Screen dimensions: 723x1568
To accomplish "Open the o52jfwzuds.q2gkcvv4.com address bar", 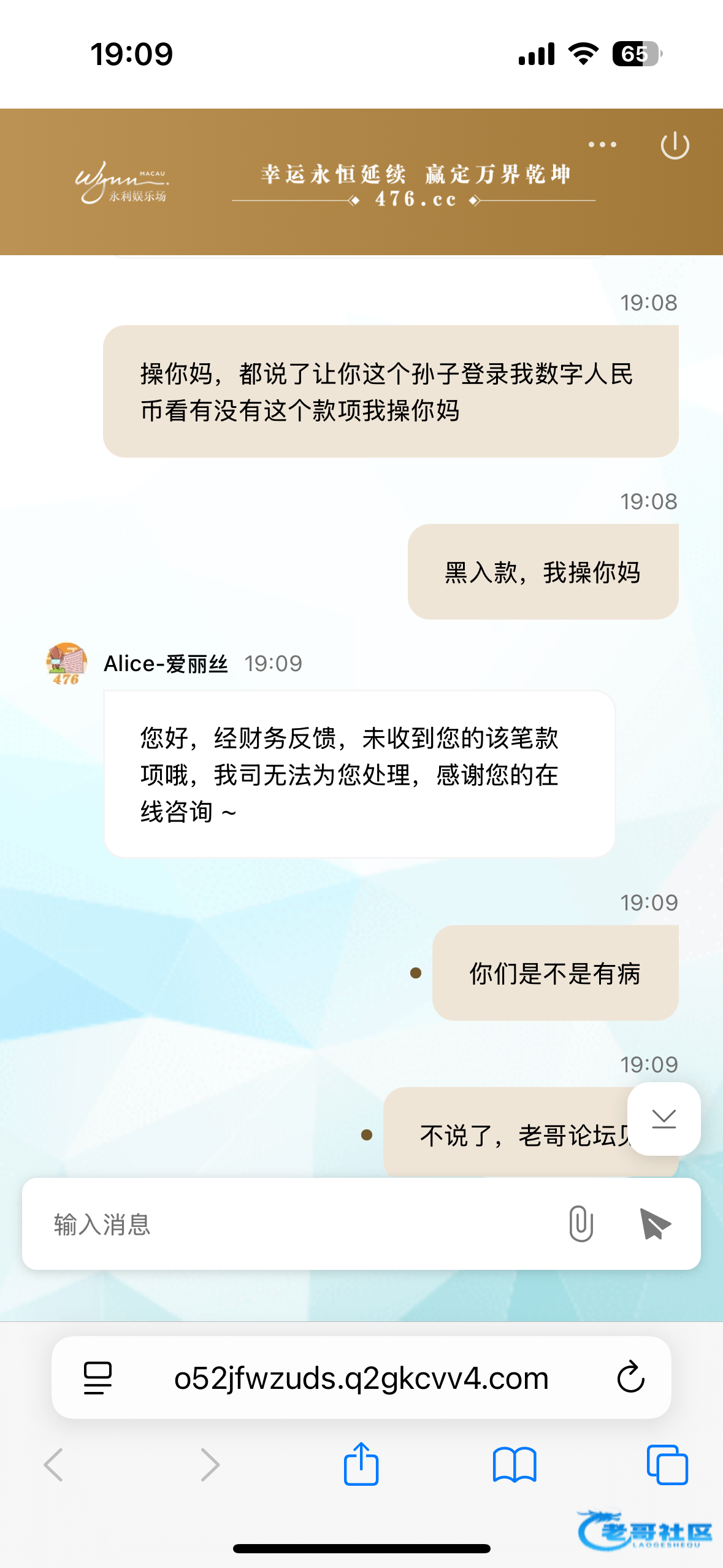I will [x=361, y=1378].
